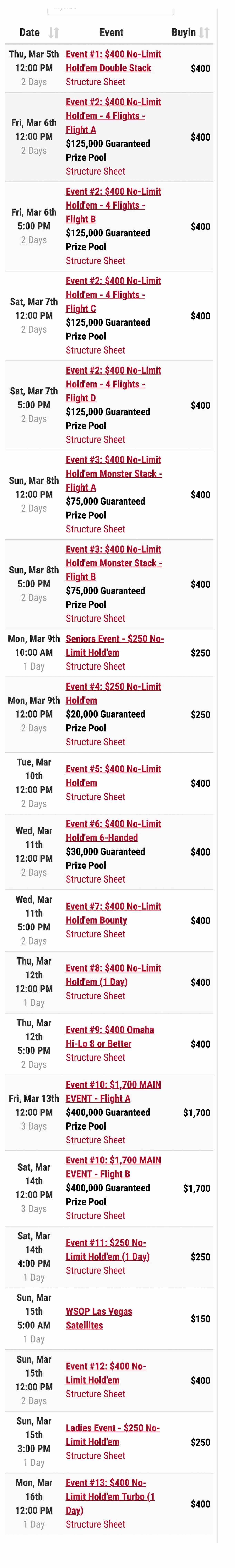Open Event #1 No-Limit Hold'em Double Stack
This screenshot has width=235, height=1568.
[x=113, y=61]
